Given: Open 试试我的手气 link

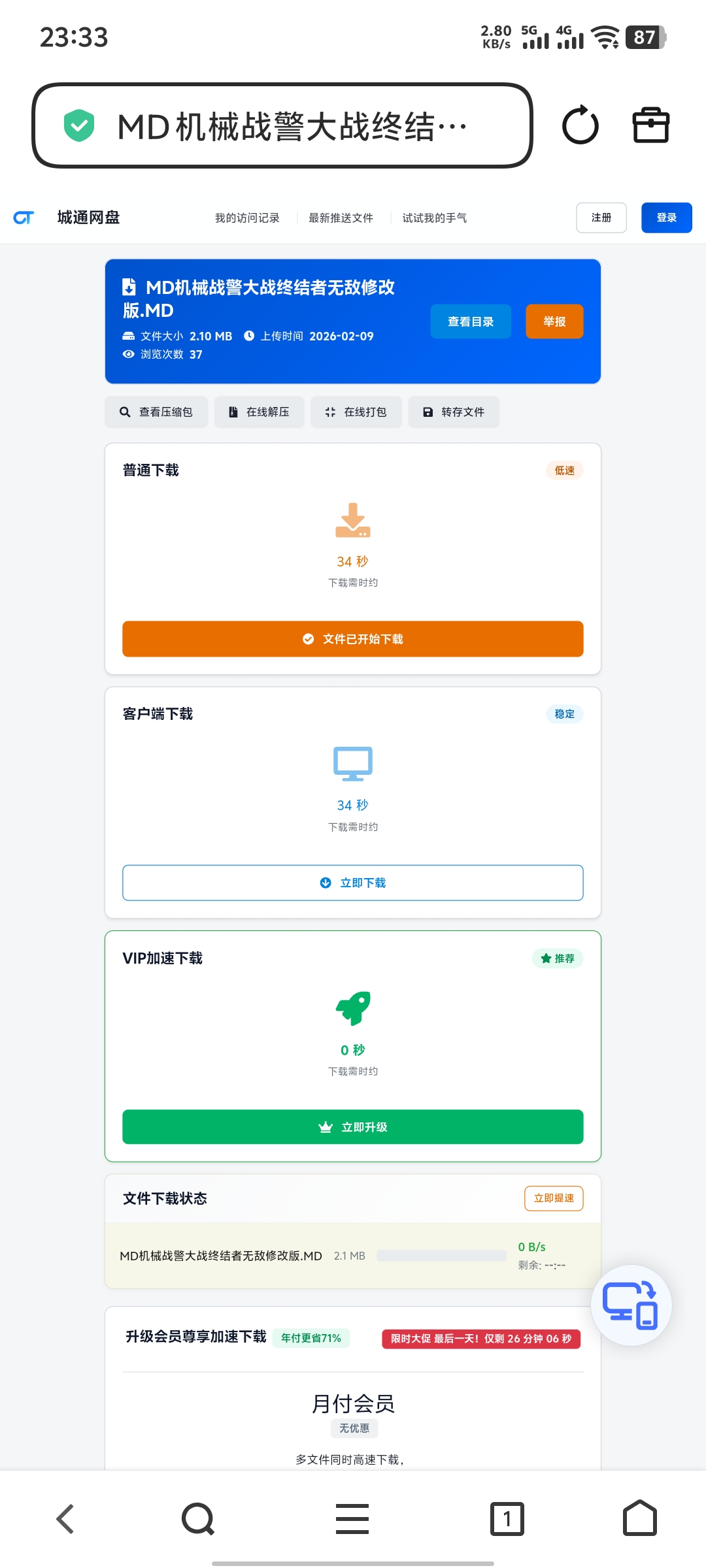Looking at the screenshot, I should click(x=434, y=218).
